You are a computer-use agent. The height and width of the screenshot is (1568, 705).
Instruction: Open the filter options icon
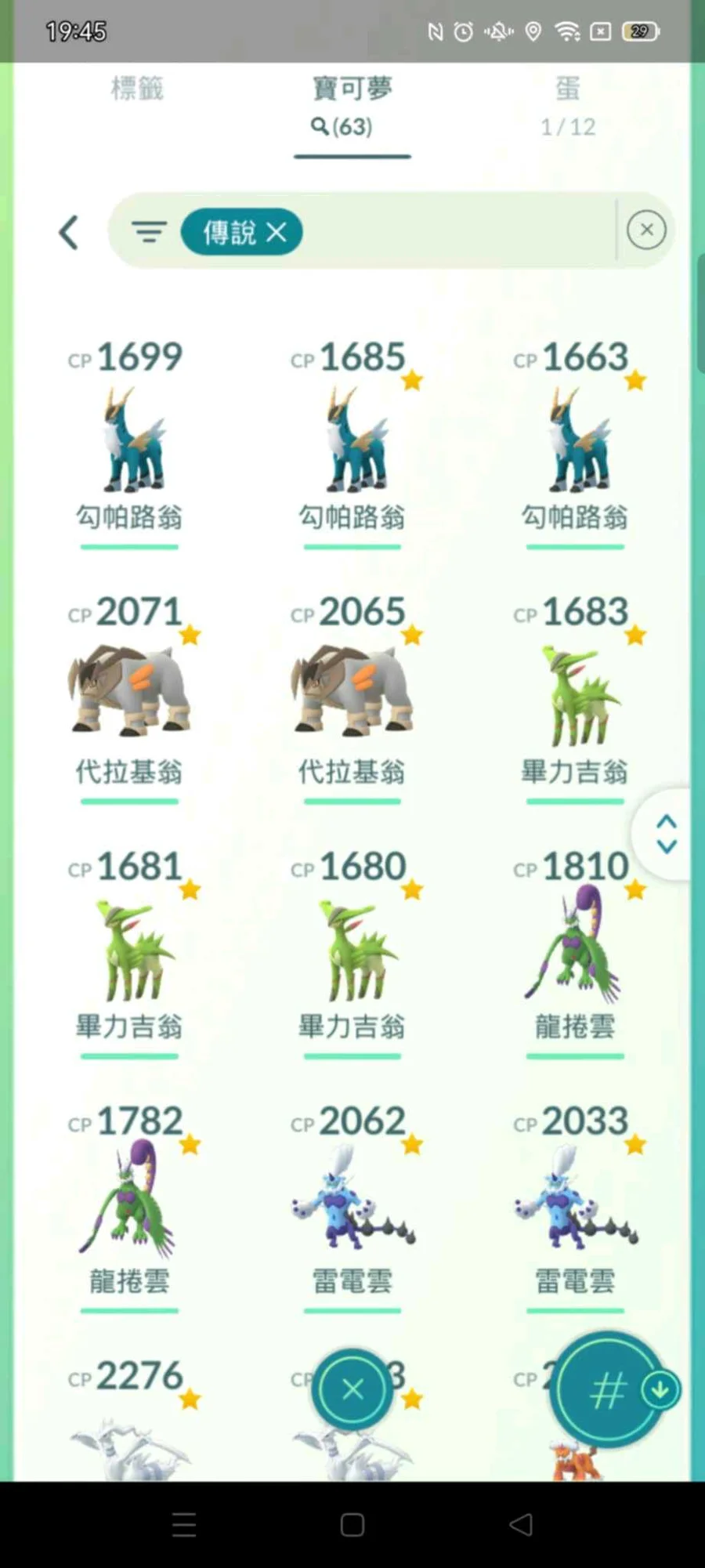click(x=148, y=232)
